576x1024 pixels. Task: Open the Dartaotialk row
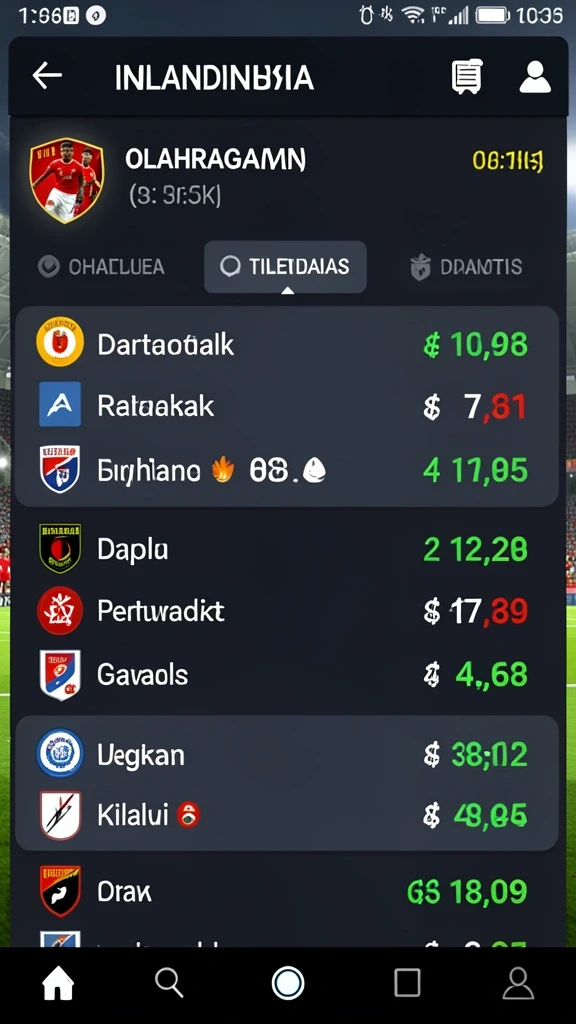tap(287, 344)
